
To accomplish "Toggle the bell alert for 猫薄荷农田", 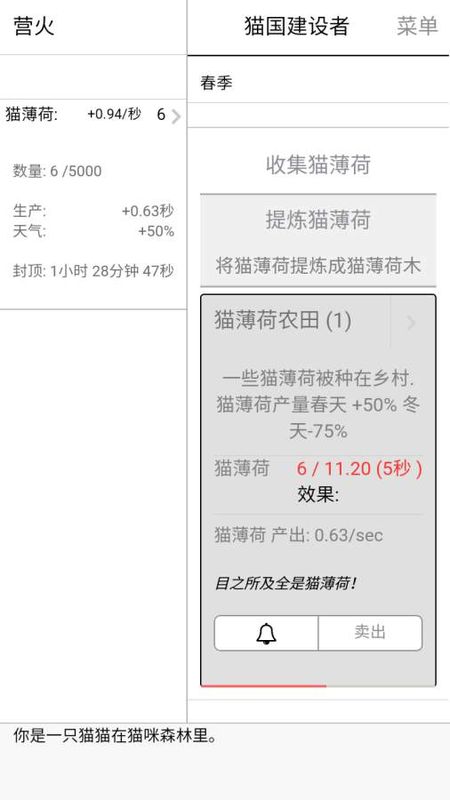I will pos(266,633).
